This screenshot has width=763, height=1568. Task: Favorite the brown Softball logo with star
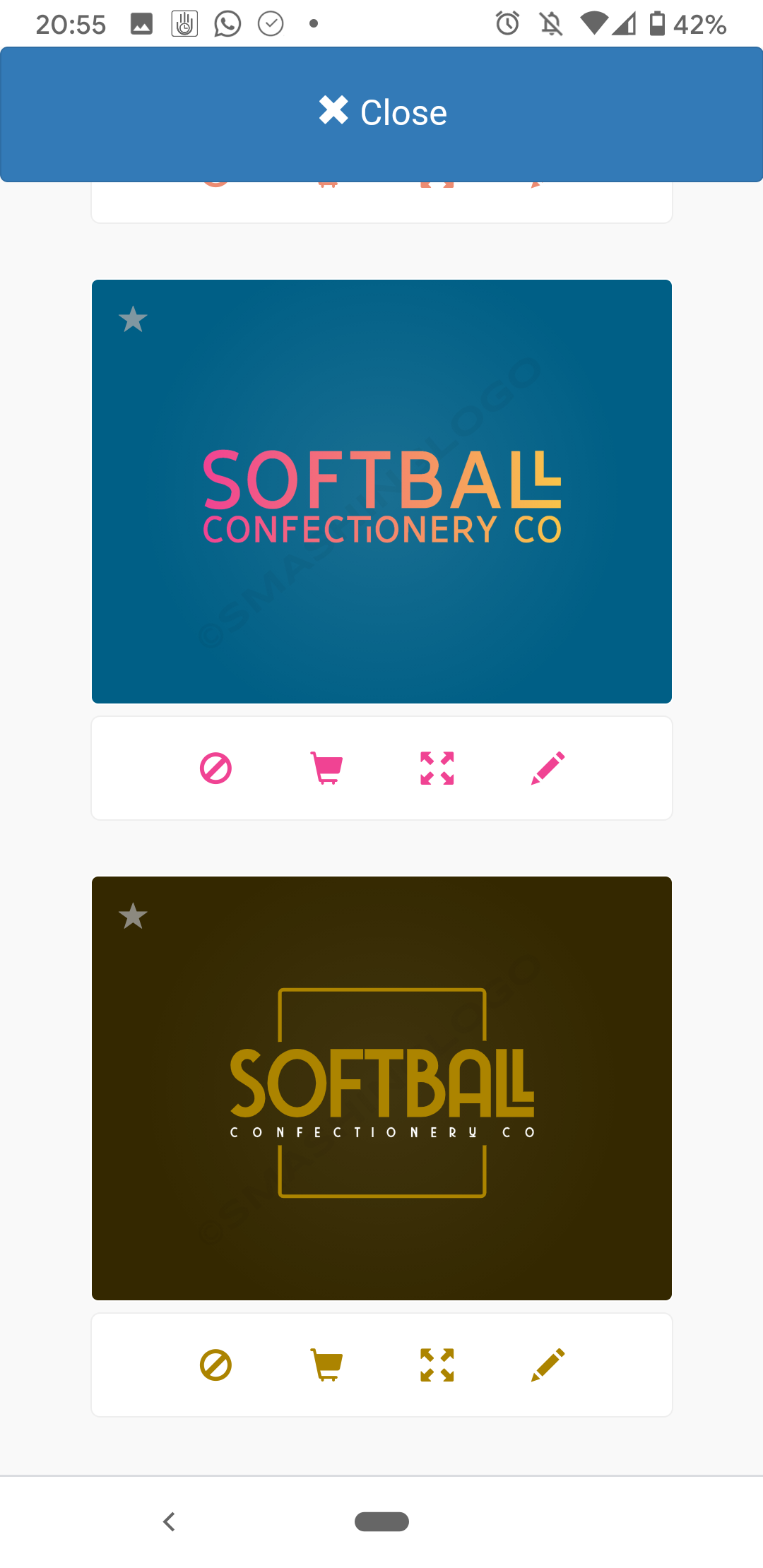coord(133,916)
